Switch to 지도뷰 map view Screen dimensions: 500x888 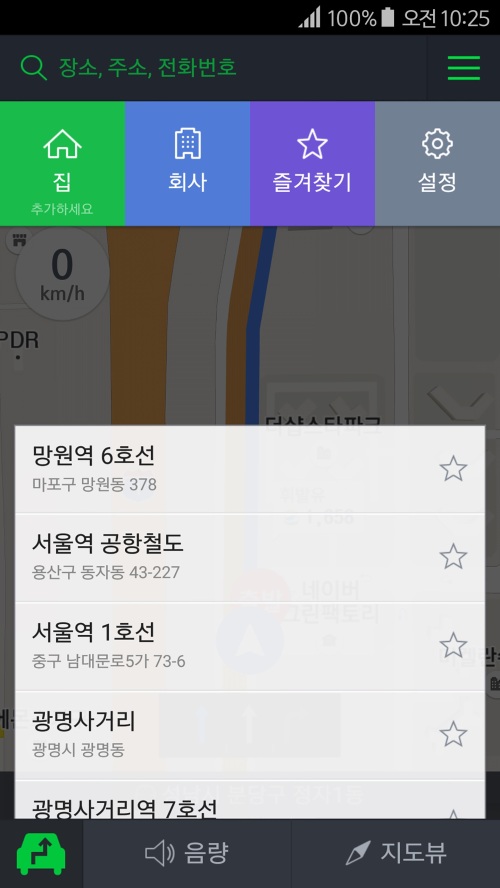click(x=396, y=853)
